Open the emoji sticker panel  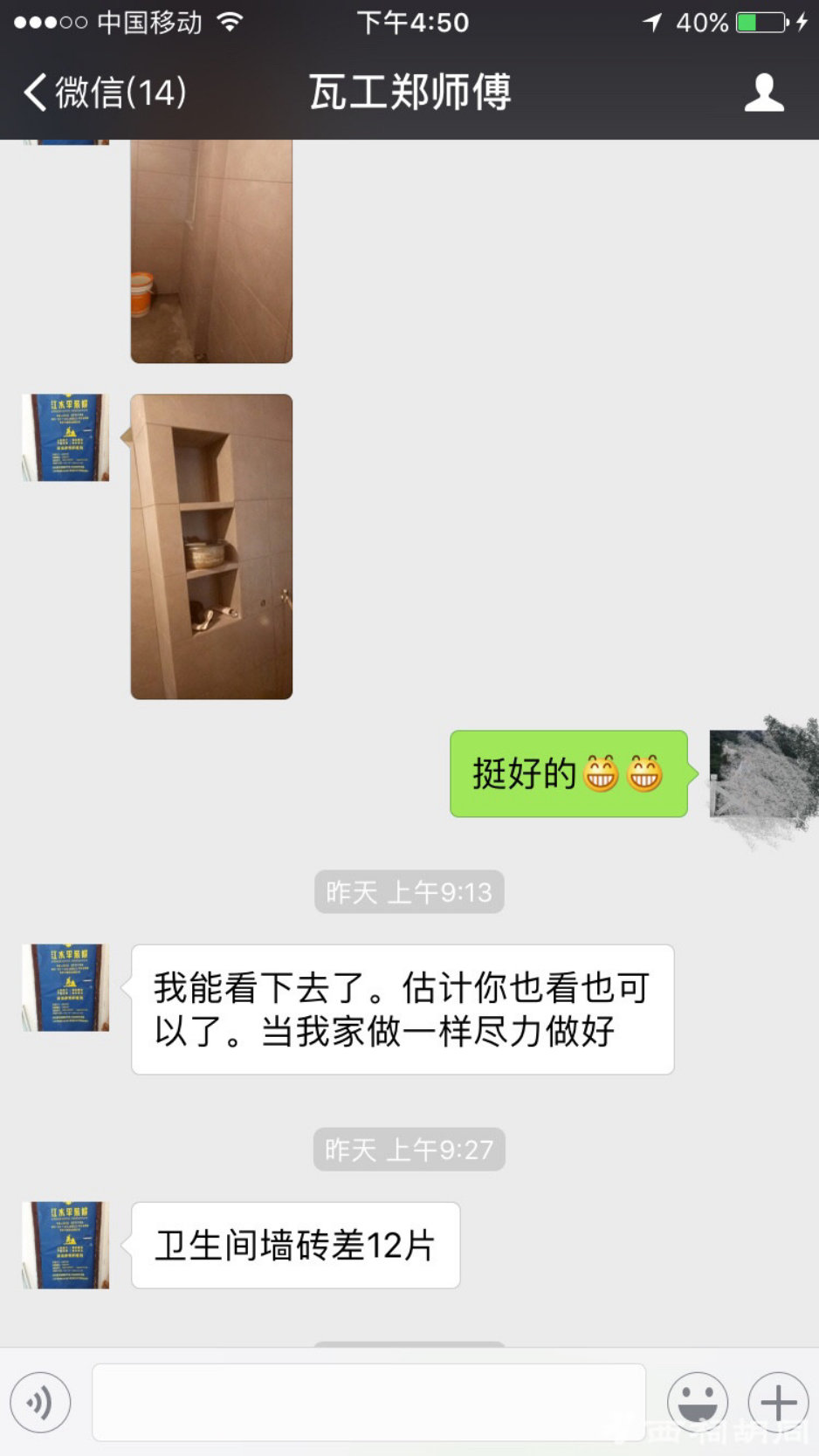[698, 1402]
